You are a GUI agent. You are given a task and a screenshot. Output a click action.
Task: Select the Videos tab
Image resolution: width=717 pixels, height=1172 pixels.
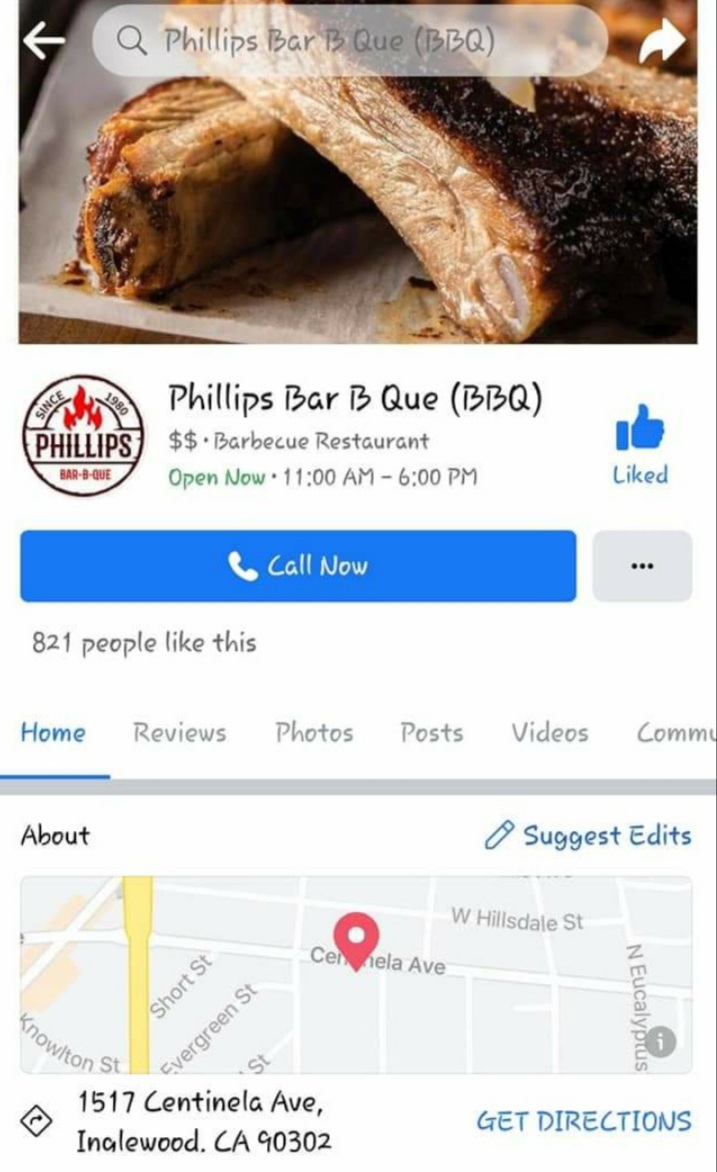(x=550, y=733)
